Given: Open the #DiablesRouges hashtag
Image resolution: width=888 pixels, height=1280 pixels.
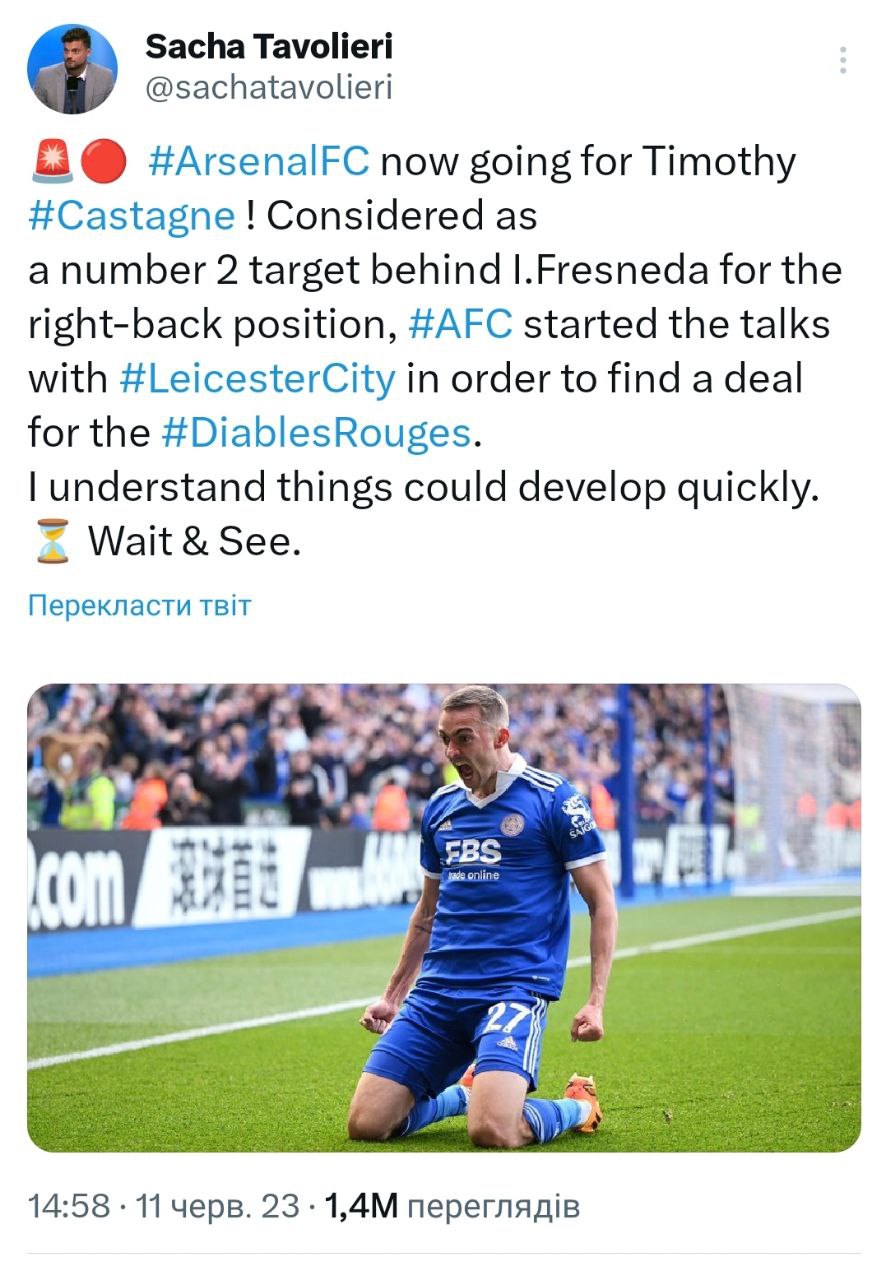Looking at the screenshot, I should tap(315, 432).
